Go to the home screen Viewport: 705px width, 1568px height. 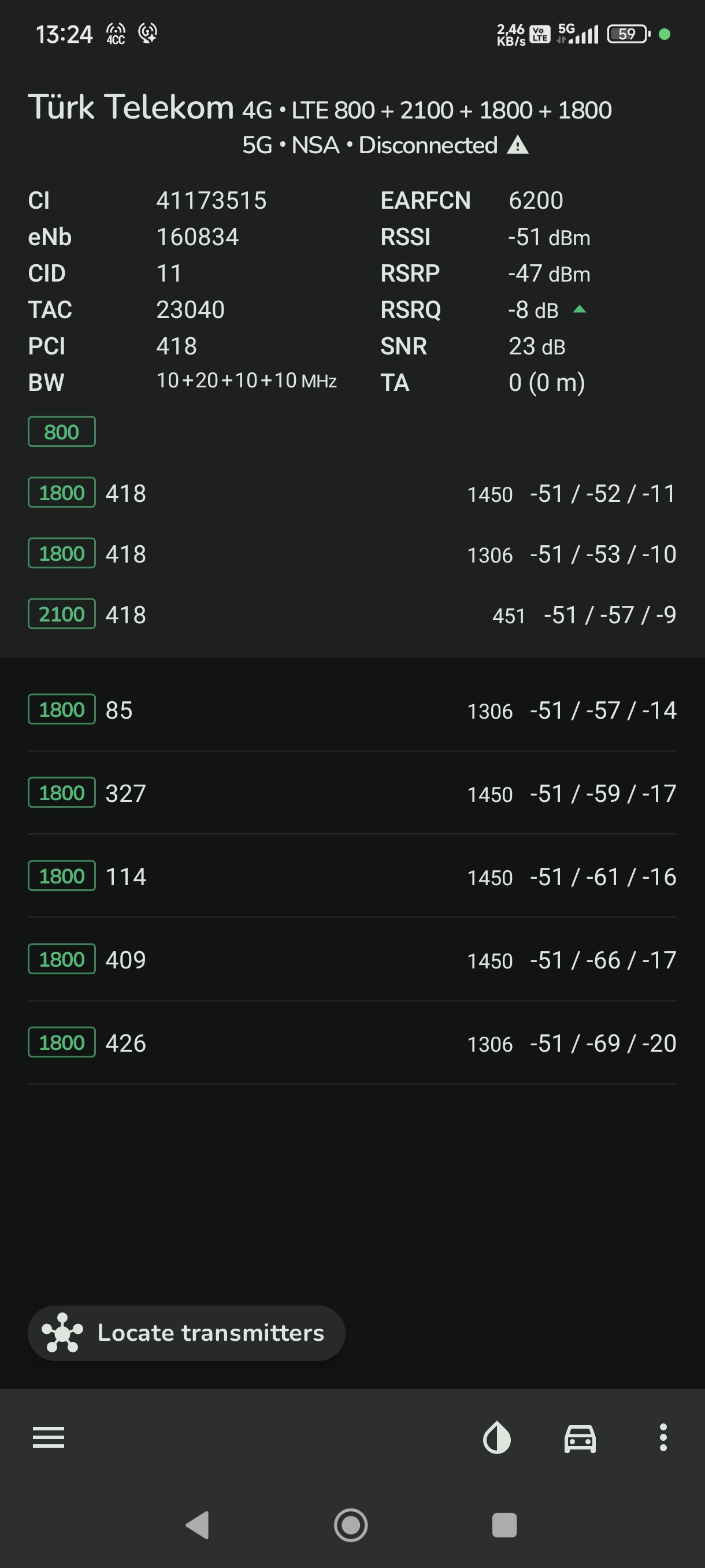click(351, 1525)
